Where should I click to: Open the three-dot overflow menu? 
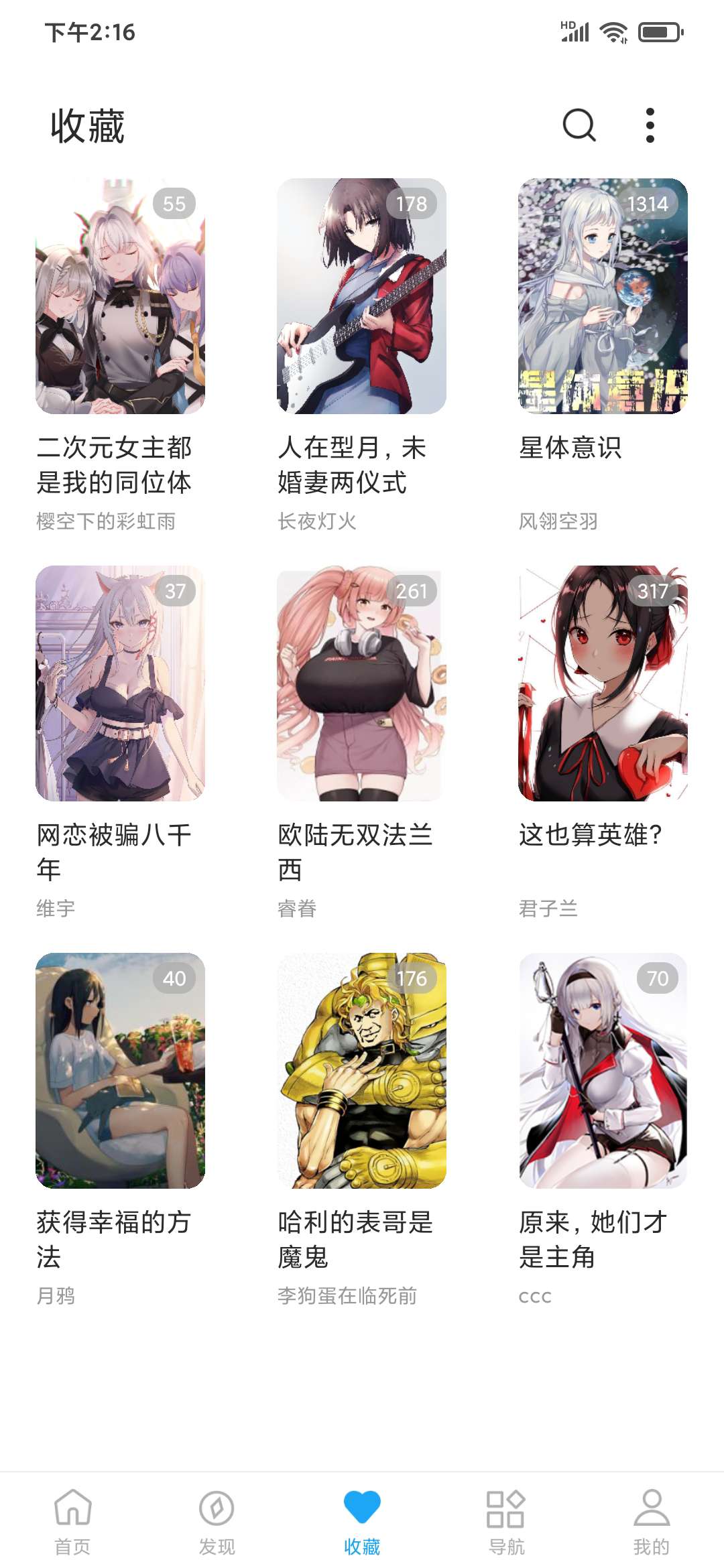point(650,125)
